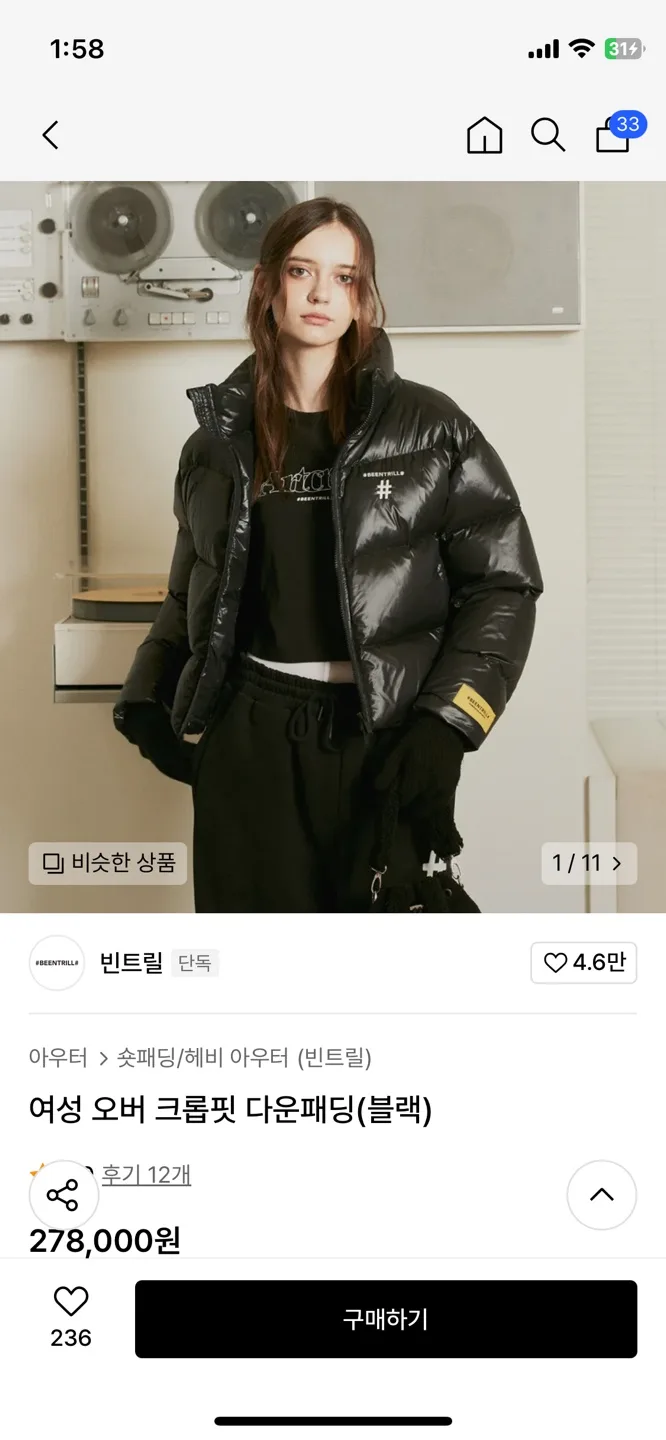Open the 빈트릴 brand page

130,963
